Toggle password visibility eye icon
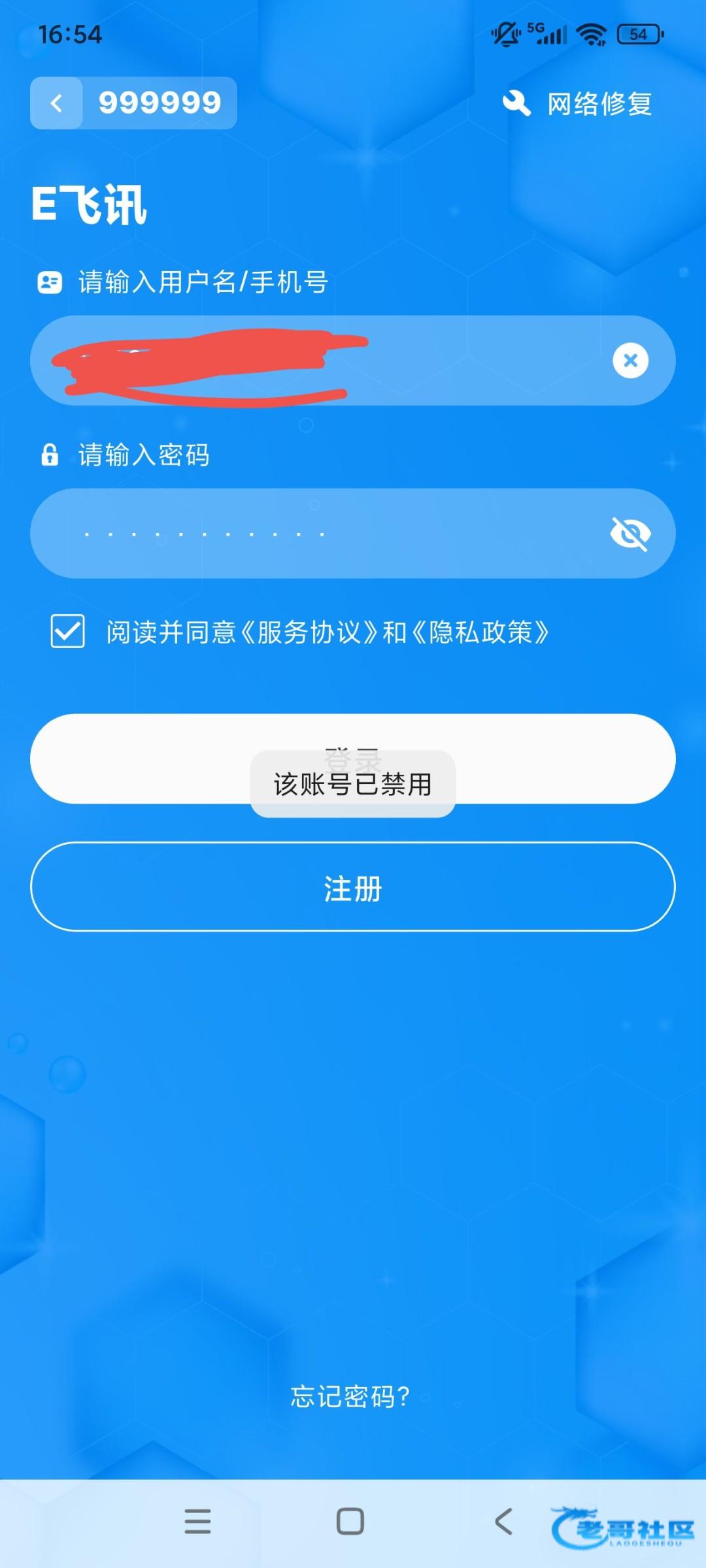 click(630, 533)
